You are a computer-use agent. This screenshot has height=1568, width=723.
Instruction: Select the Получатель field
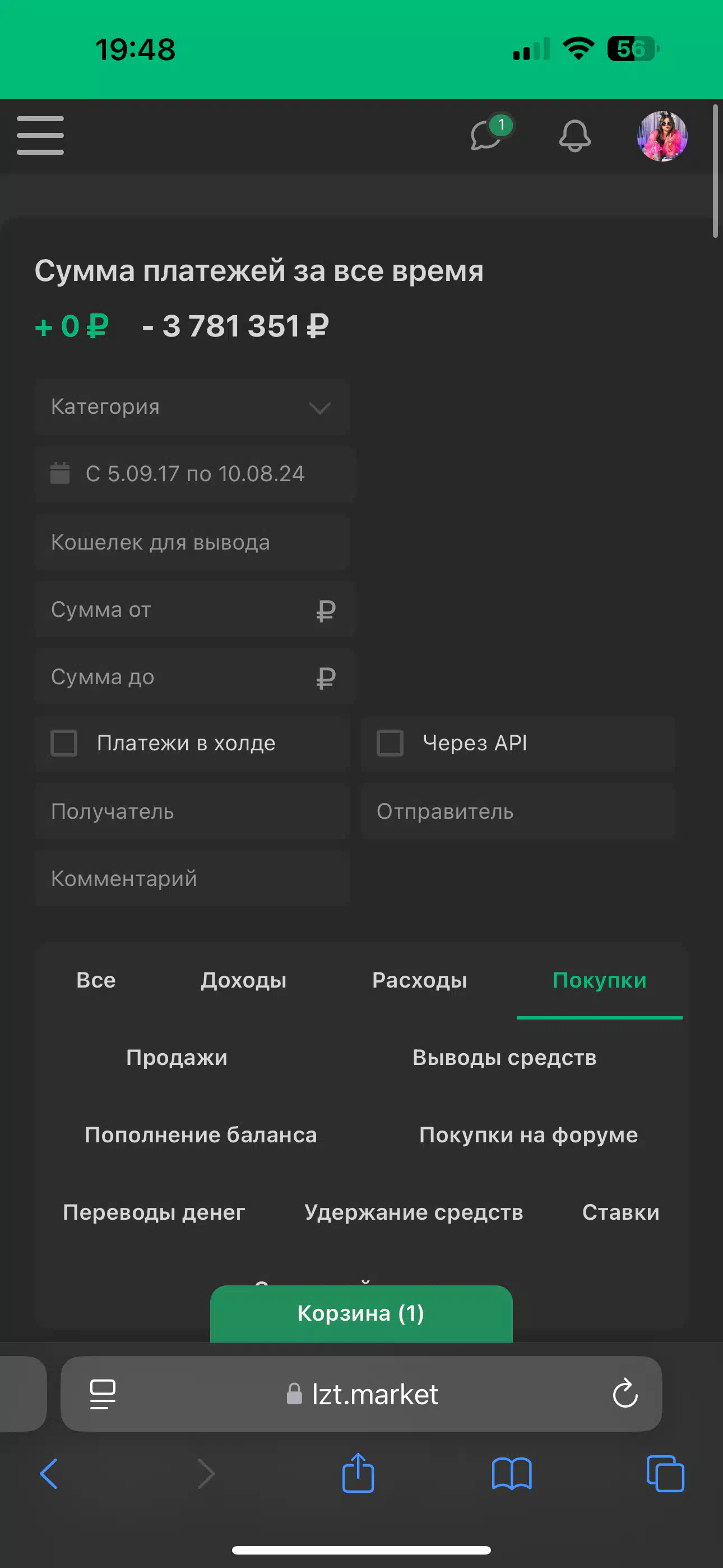pyautogui.click(x=191, y=811)
